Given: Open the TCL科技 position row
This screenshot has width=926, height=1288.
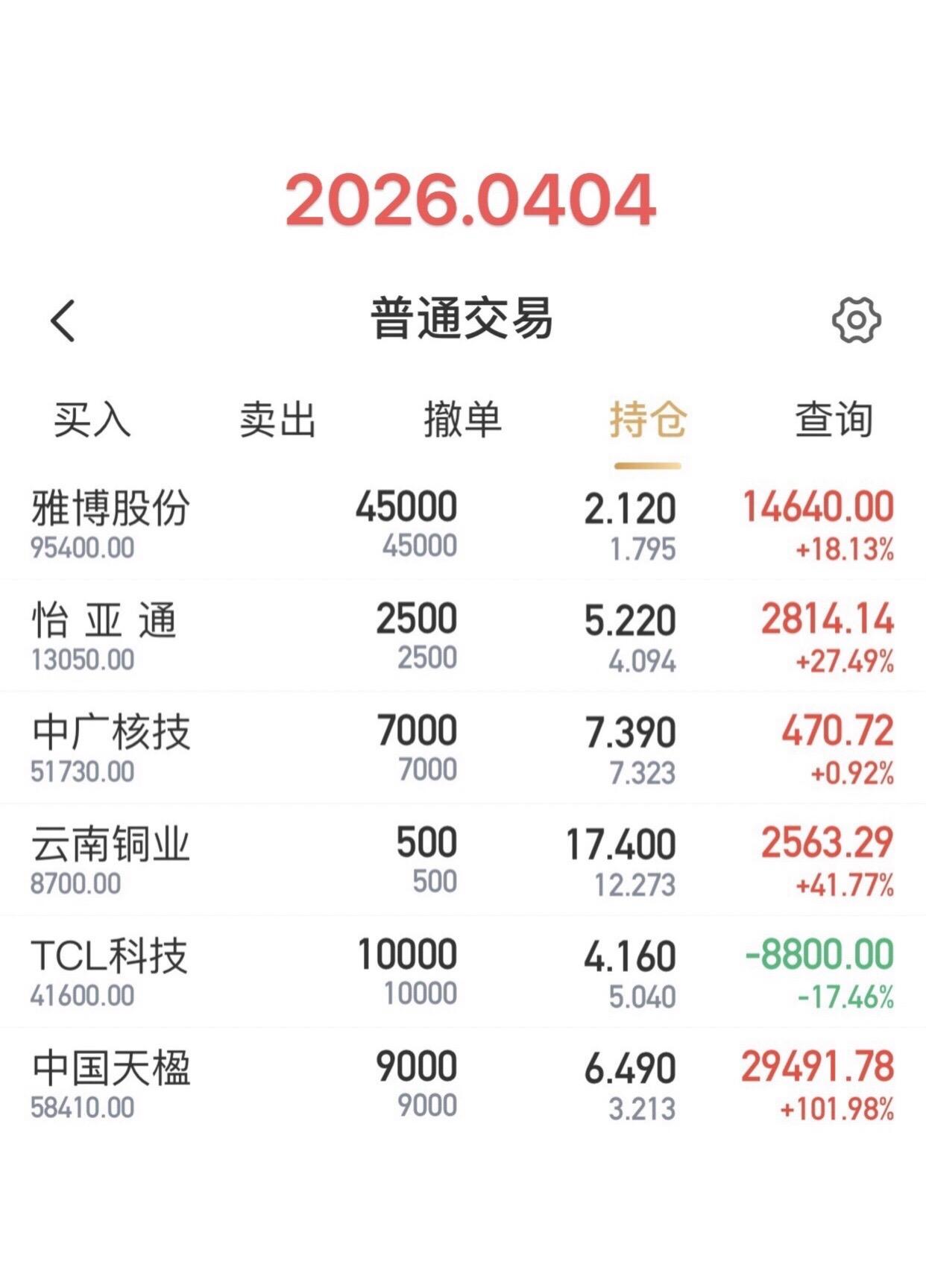Looking at the screenshot, I should [463, 972].
